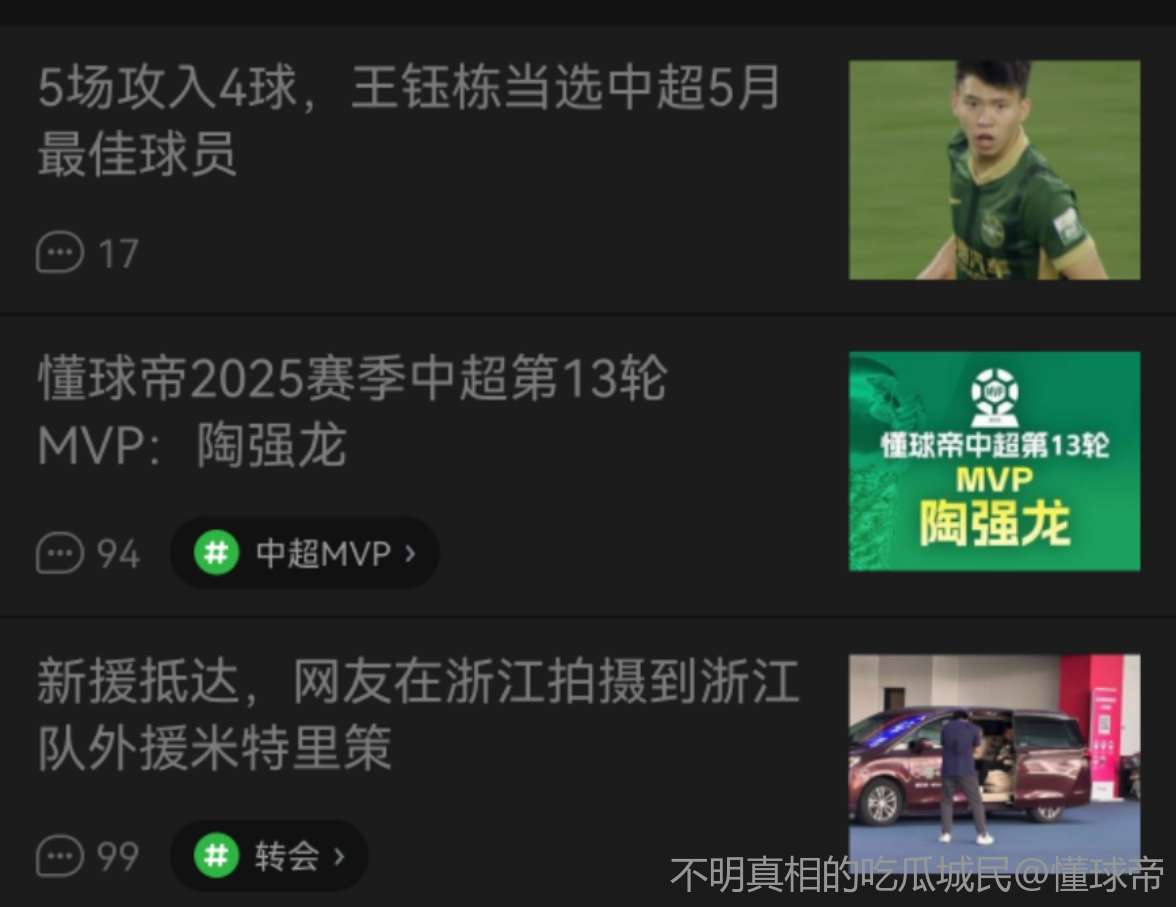
Task: Tap the 转会 topic chip
Action: (269, 856)
